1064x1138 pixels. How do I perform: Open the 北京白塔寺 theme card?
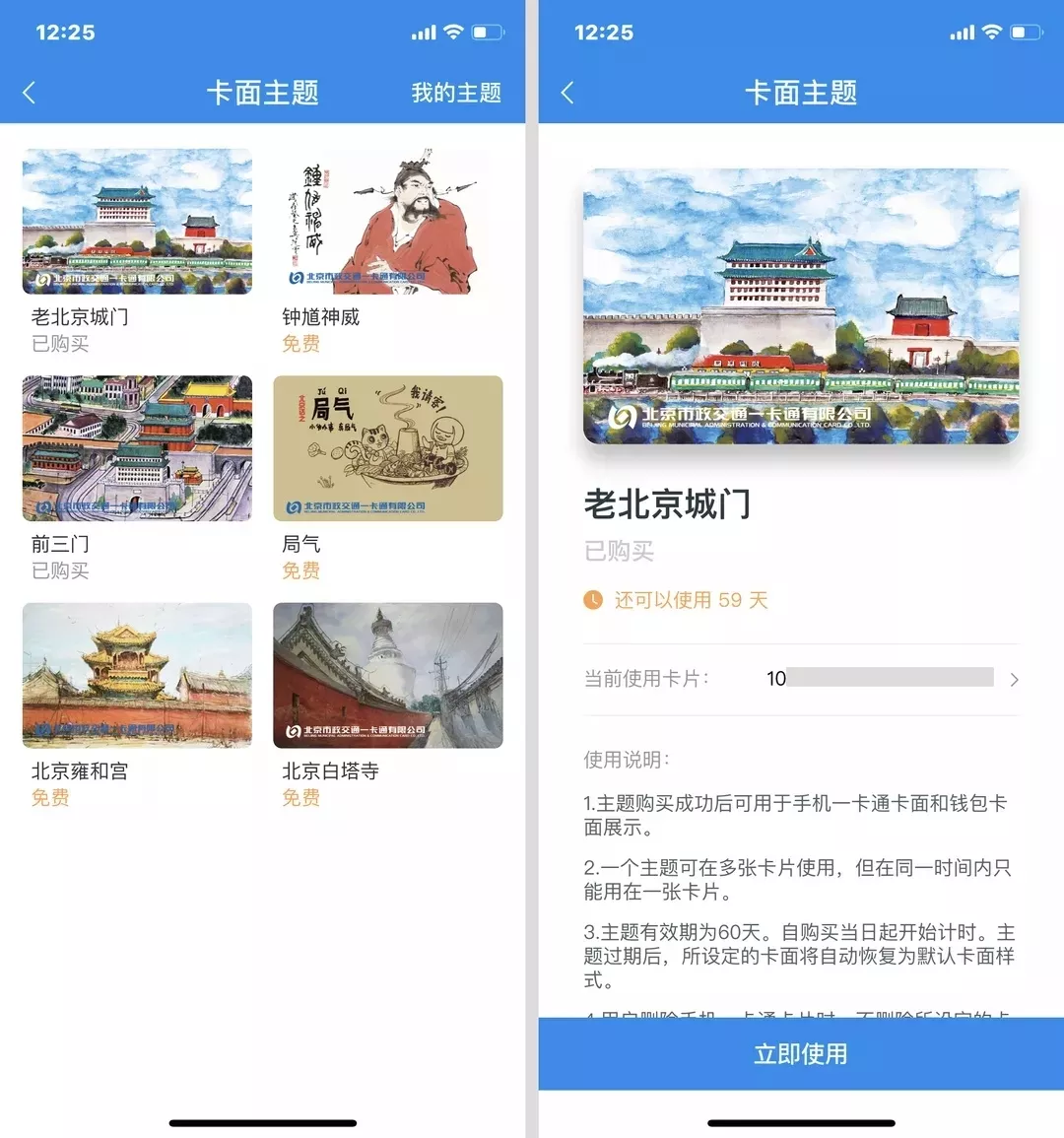point(388,676)
